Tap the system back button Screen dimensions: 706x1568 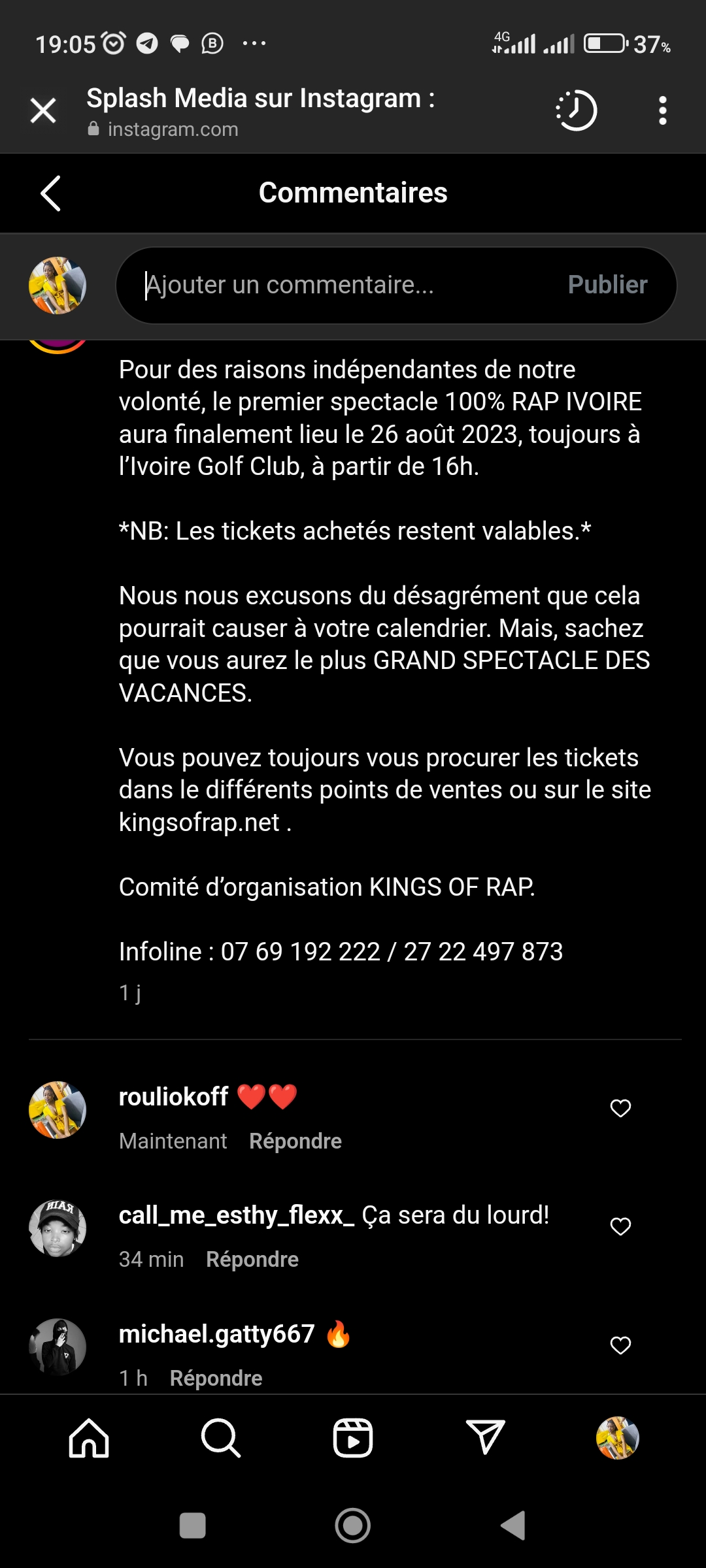pos(513,1526)
